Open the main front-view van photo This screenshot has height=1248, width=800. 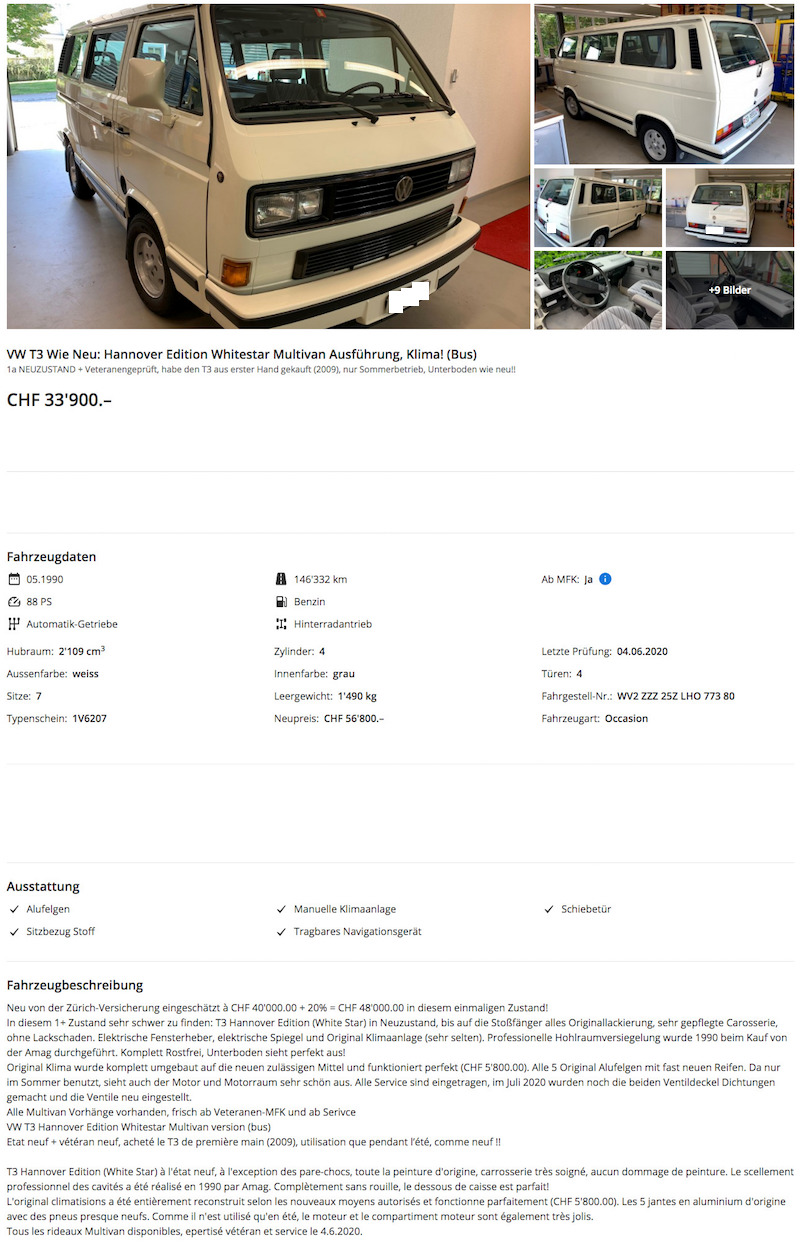point(268,166)
